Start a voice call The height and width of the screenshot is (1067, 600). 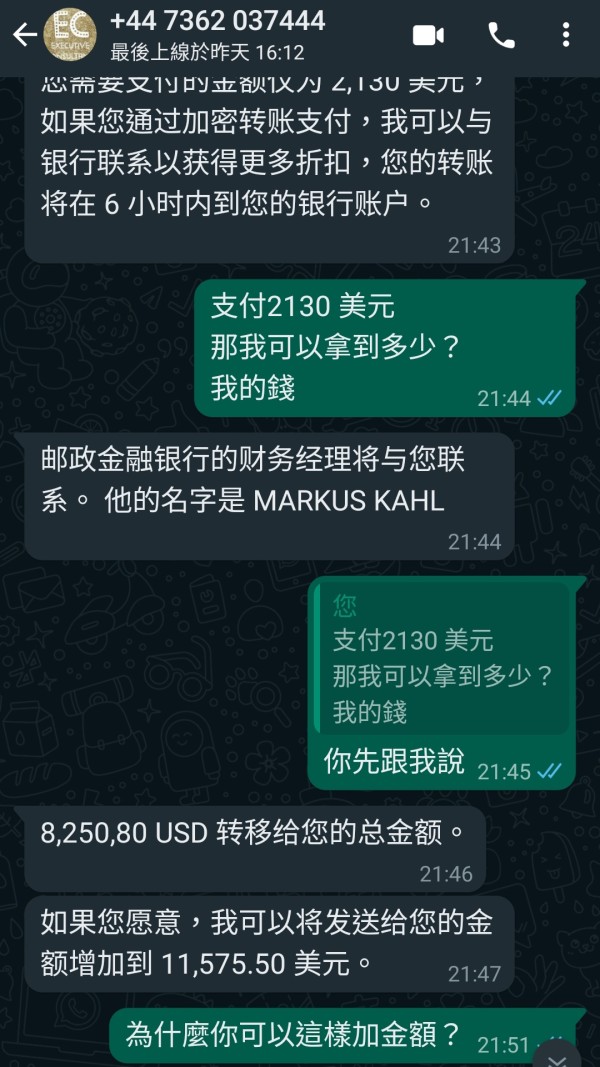(x=501, y=35)
